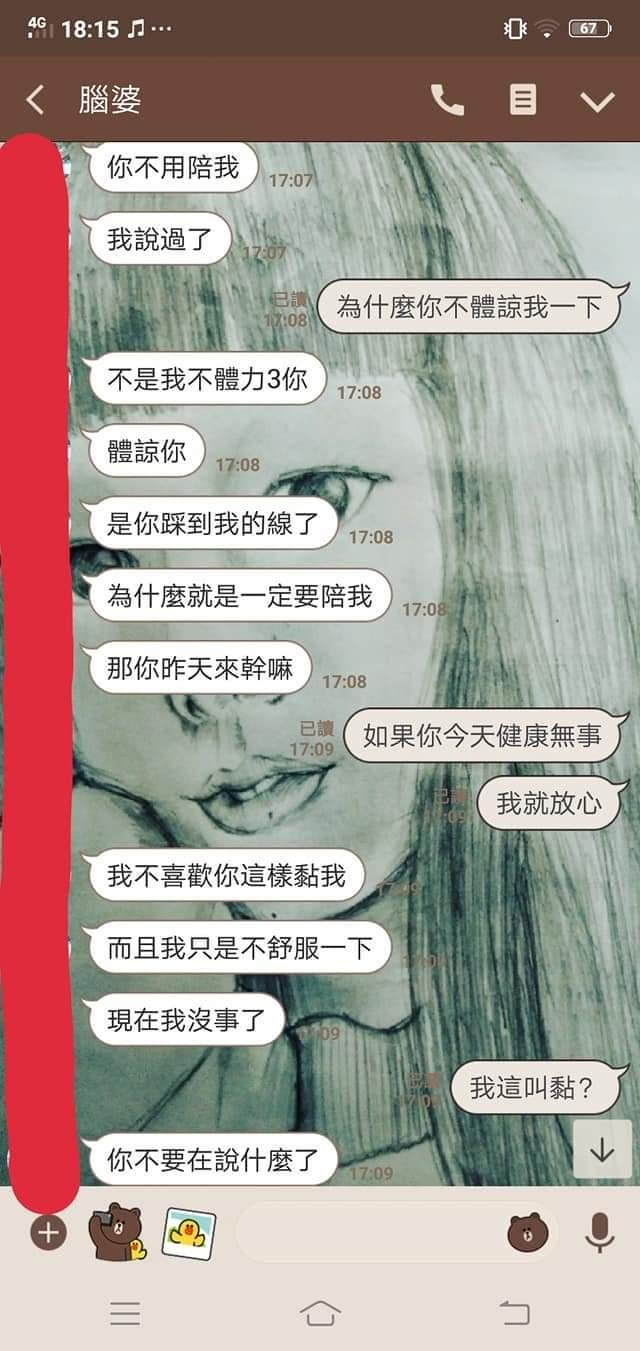Jump to latest message with down arrow
The width and height of the screenshot is (640, 1351).
pos(602,1150)
